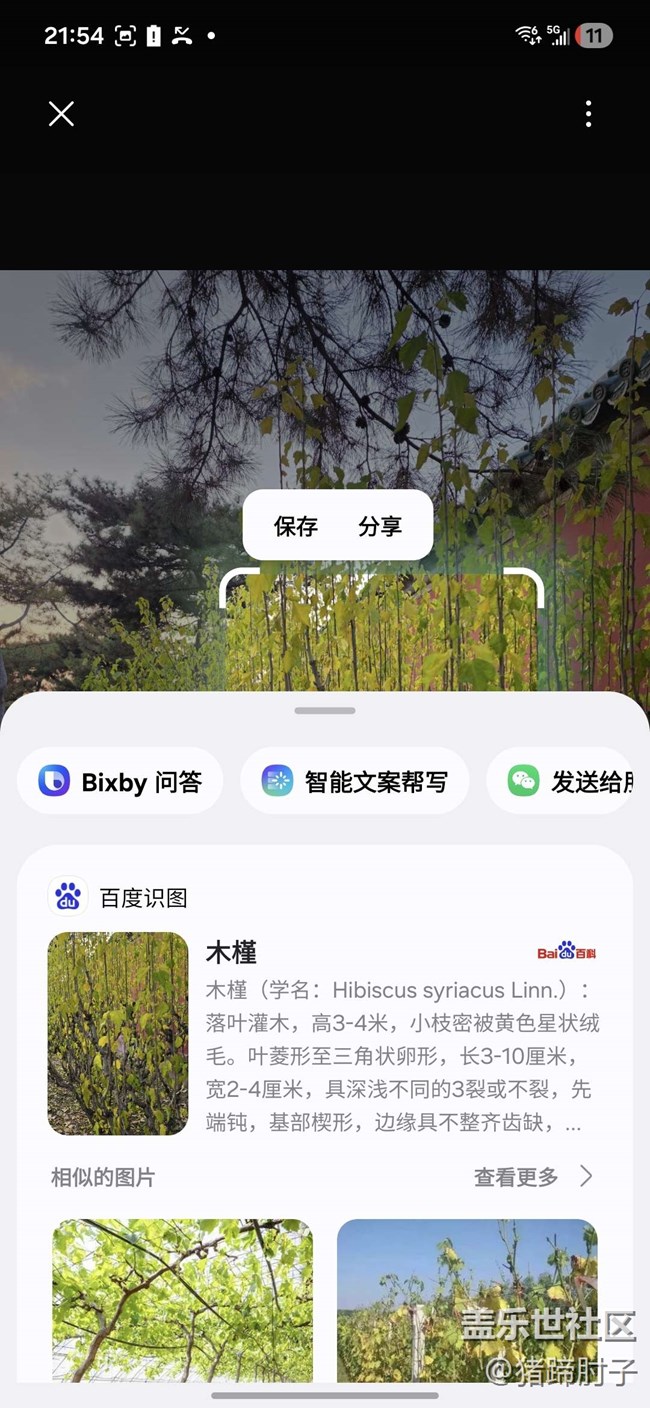Open Bixby 问答 chip
650x1408 pixels.
[x=120, y=781]
